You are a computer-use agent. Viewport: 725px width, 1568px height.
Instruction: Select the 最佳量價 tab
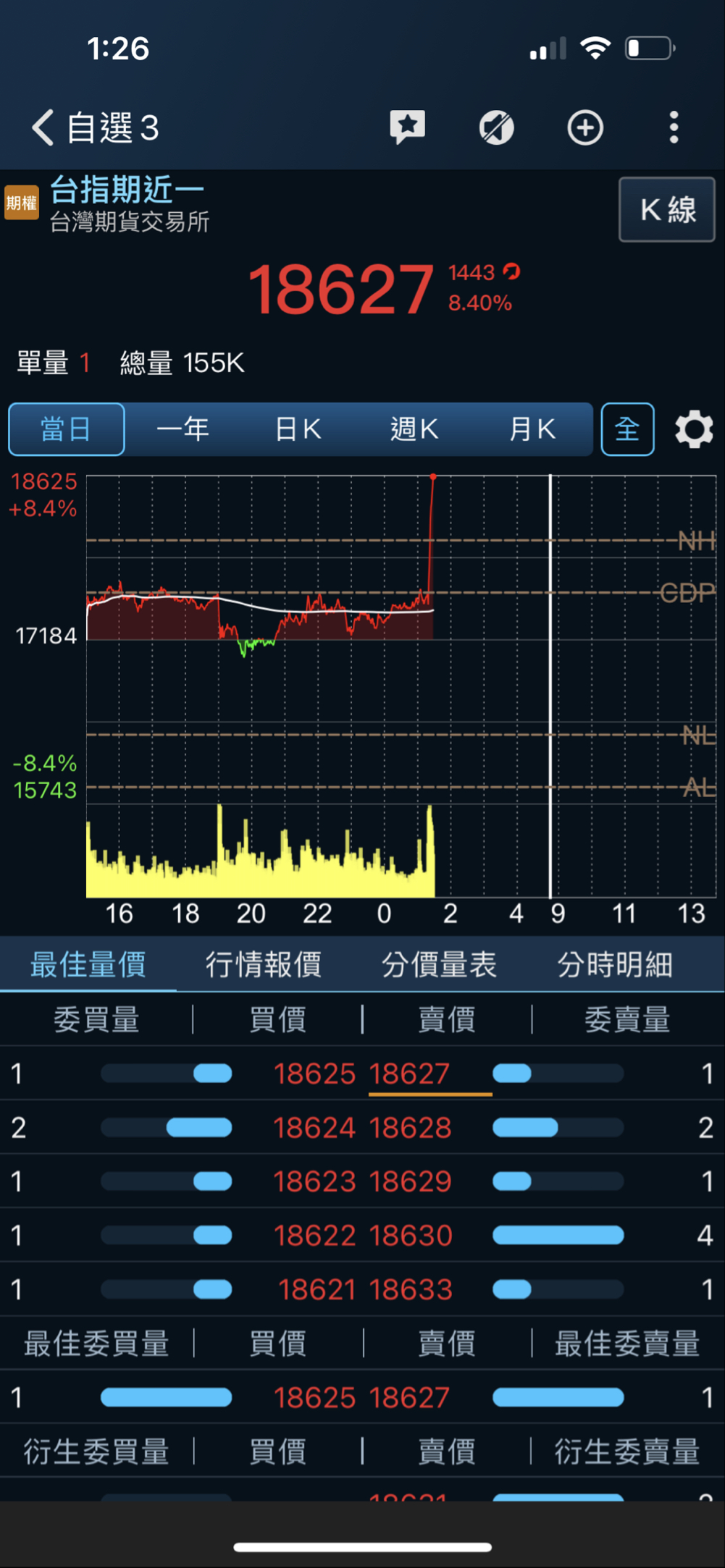tap(88, 964)
